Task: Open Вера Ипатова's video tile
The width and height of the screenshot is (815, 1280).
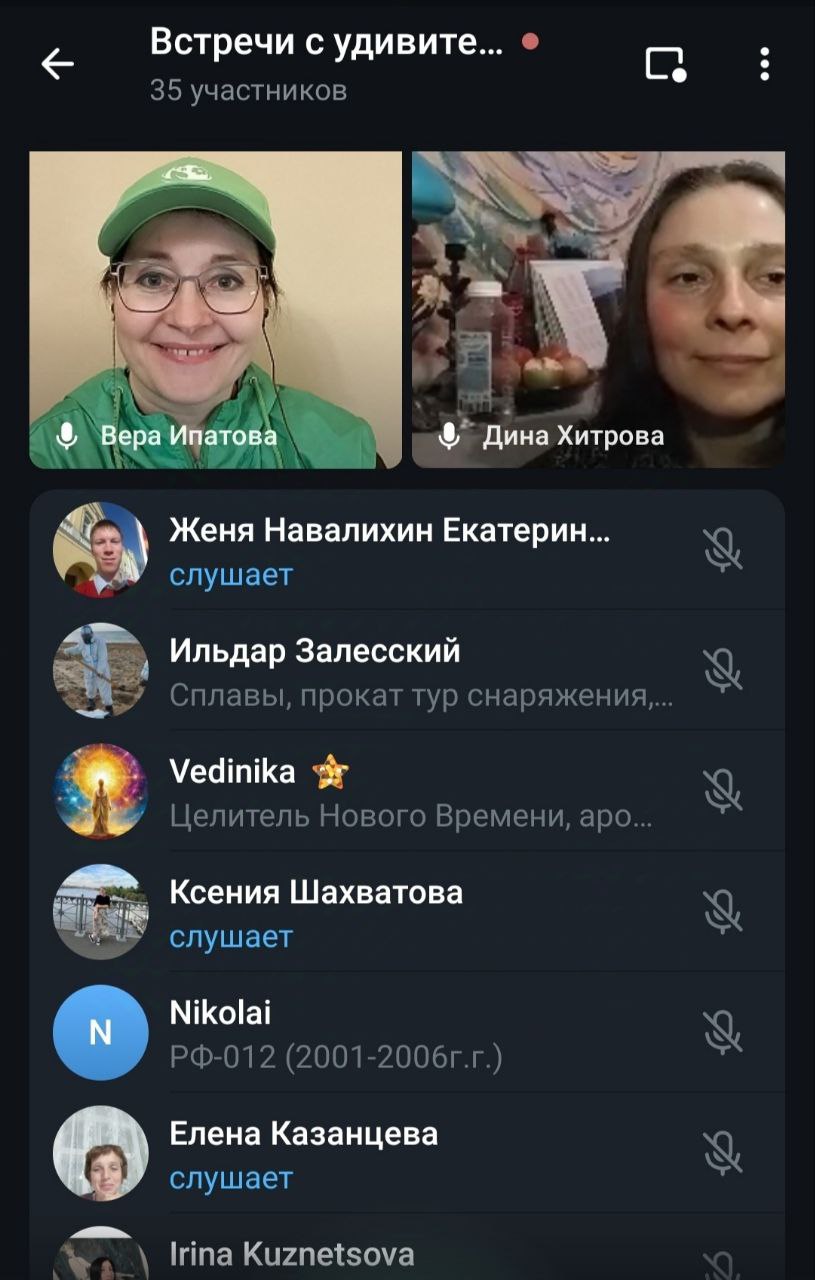Action: 215,309
